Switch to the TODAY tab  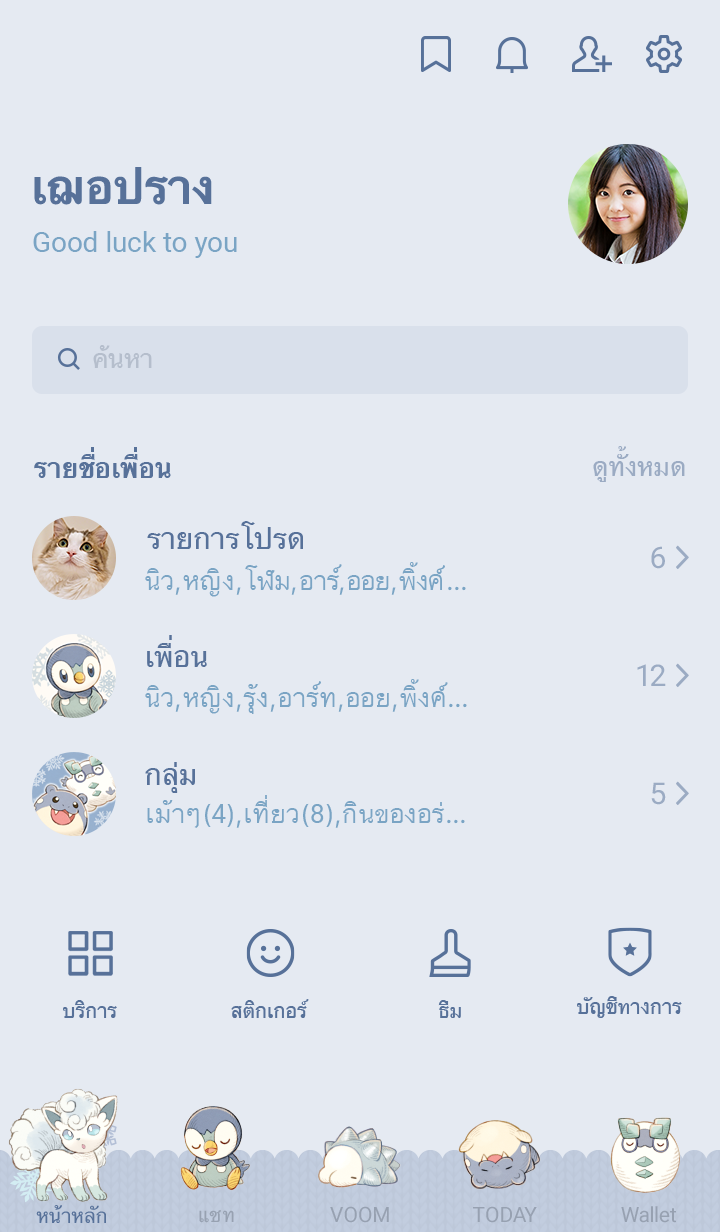(504, 1180)
